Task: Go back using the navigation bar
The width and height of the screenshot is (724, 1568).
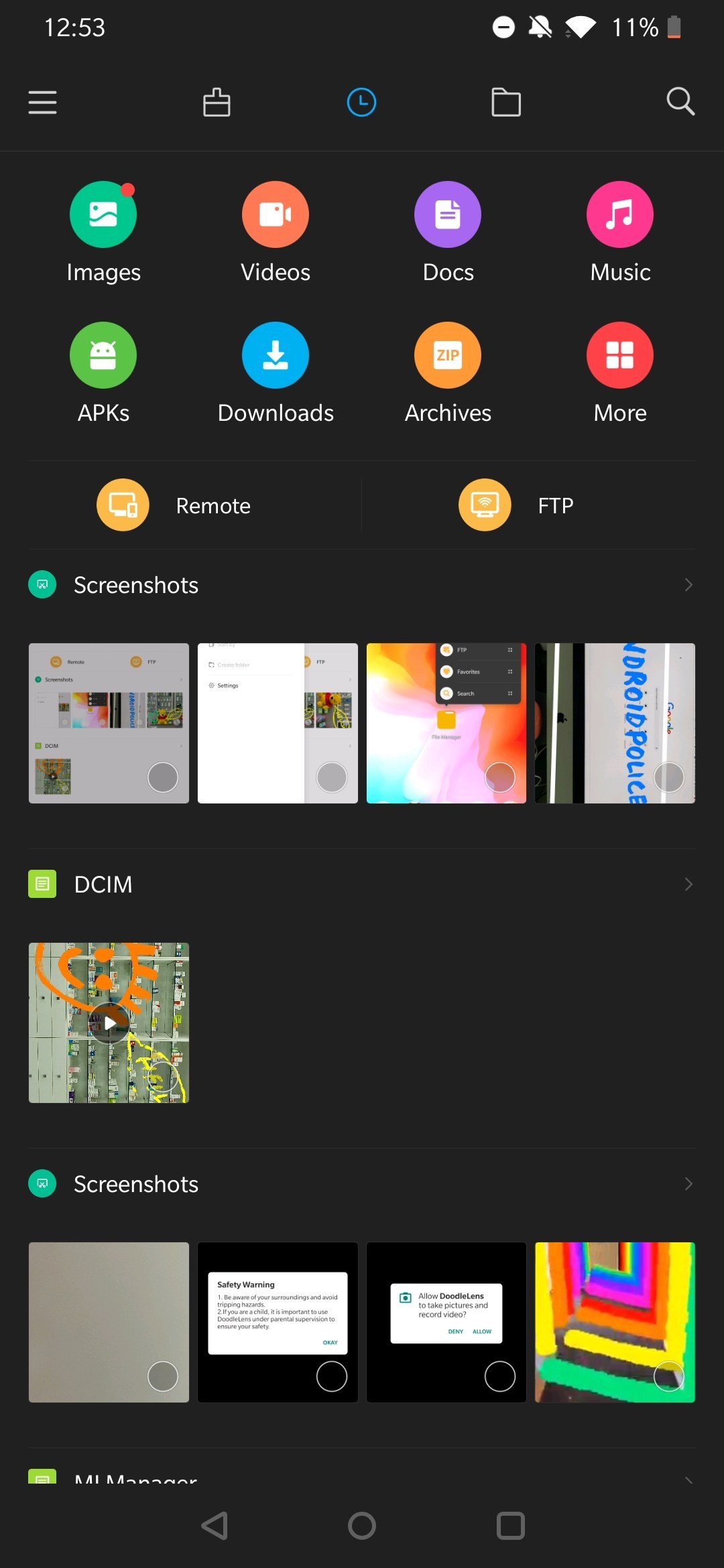Action: click(x=215, y=1526)
